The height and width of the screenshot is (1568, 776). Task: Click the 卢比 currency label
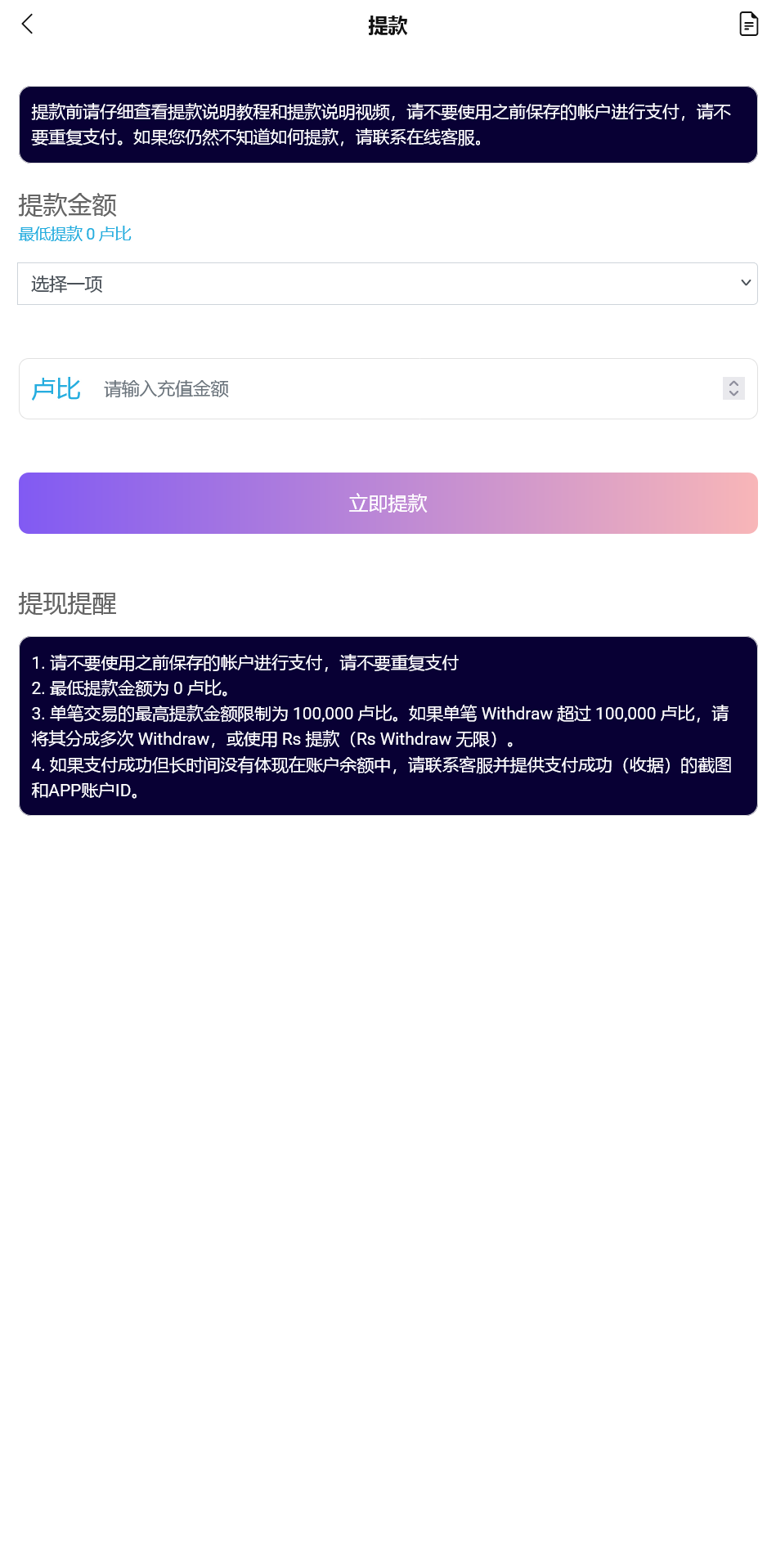pyautogui.click(x=56, y=388)
